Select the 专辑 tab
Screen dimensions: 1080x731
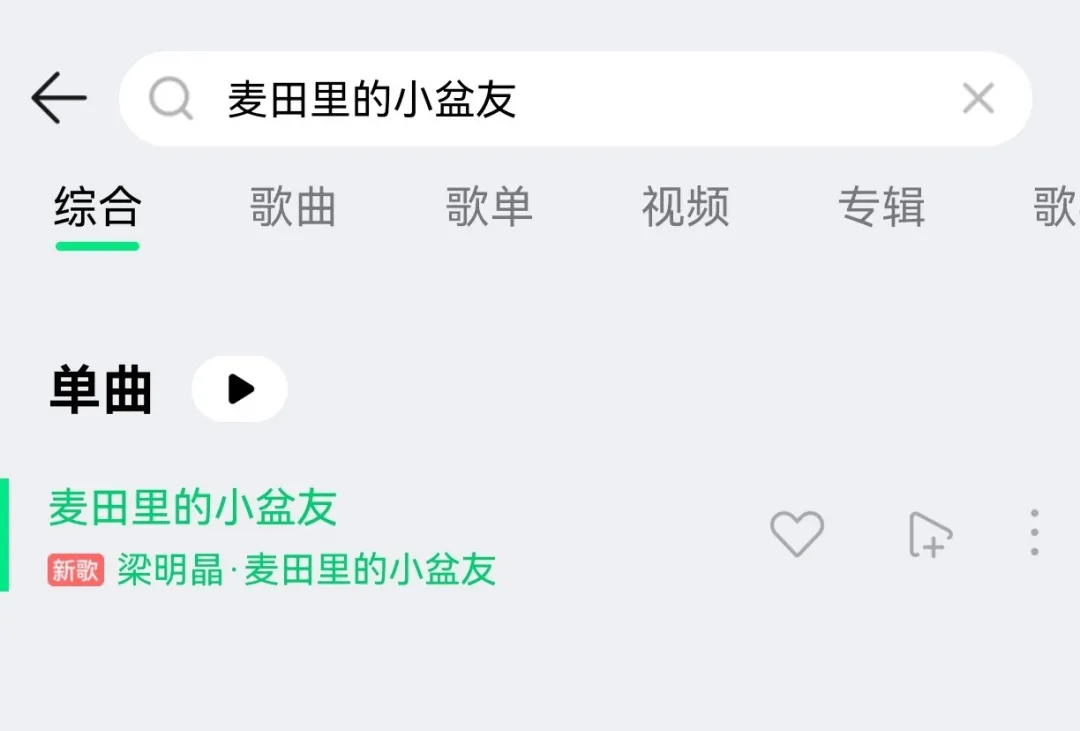click(881, 208)
